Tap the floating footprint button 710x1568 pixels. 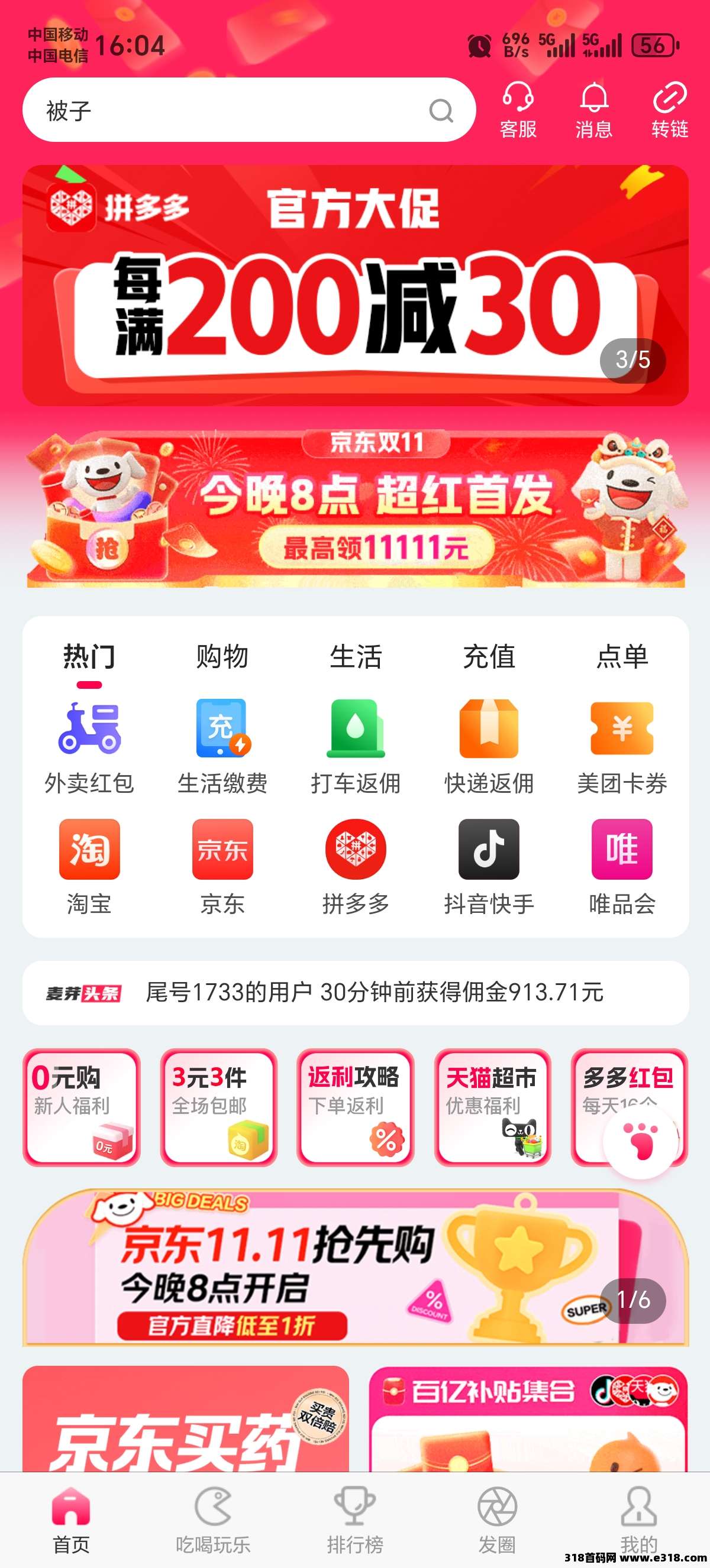tap(641, 1142)
